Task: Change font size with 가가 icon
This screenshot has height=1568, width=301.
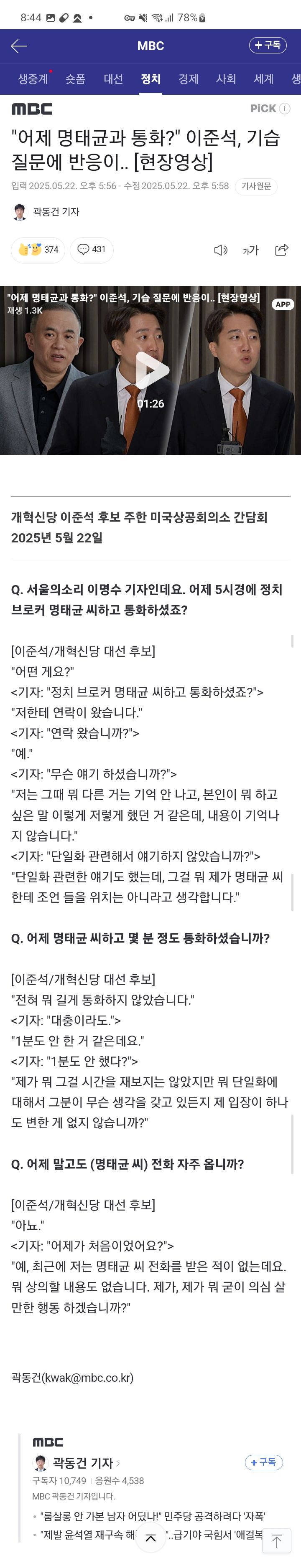Action: (x=251, y=250)
